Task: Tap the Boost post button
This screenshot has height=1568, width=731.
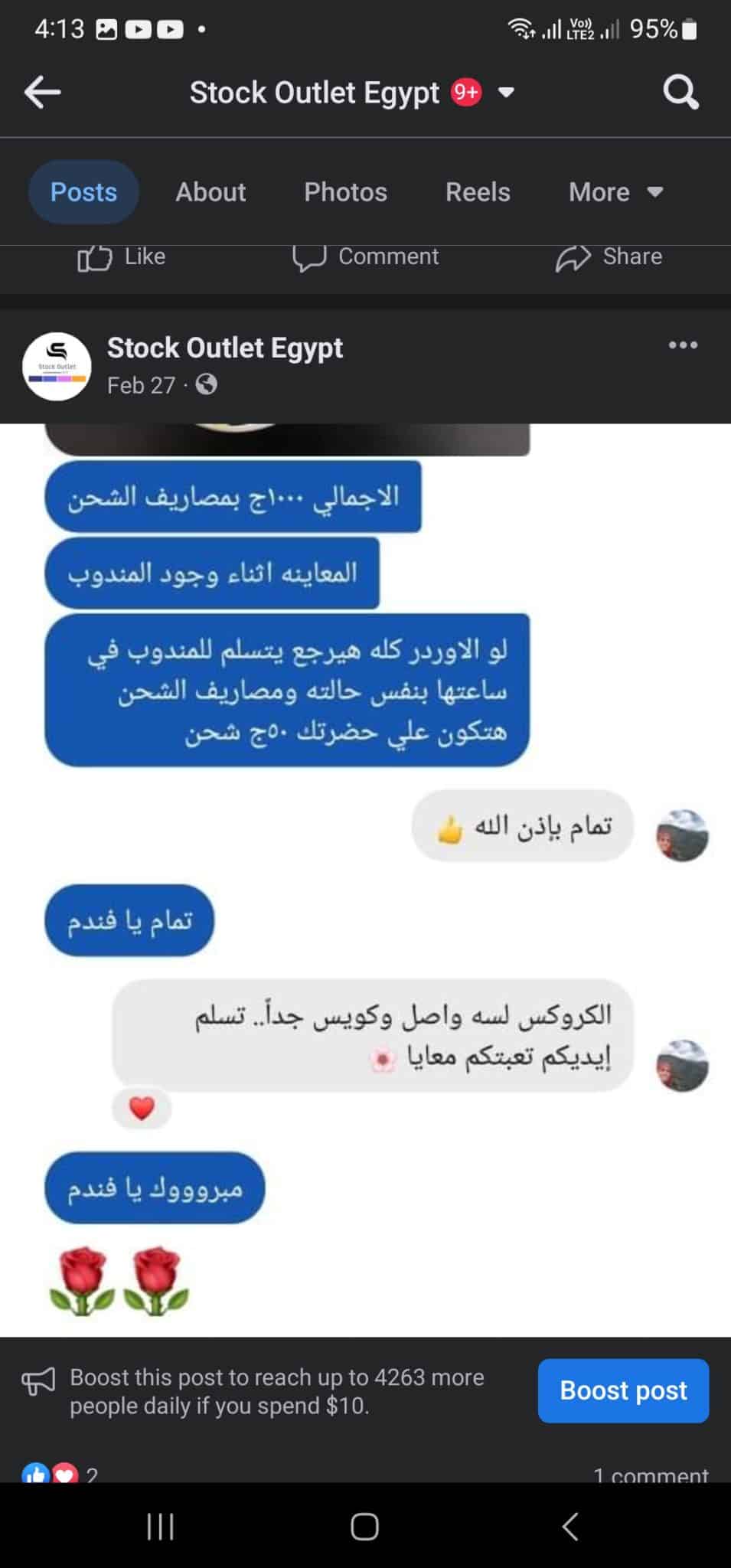Action: (x=623, y=1390)
